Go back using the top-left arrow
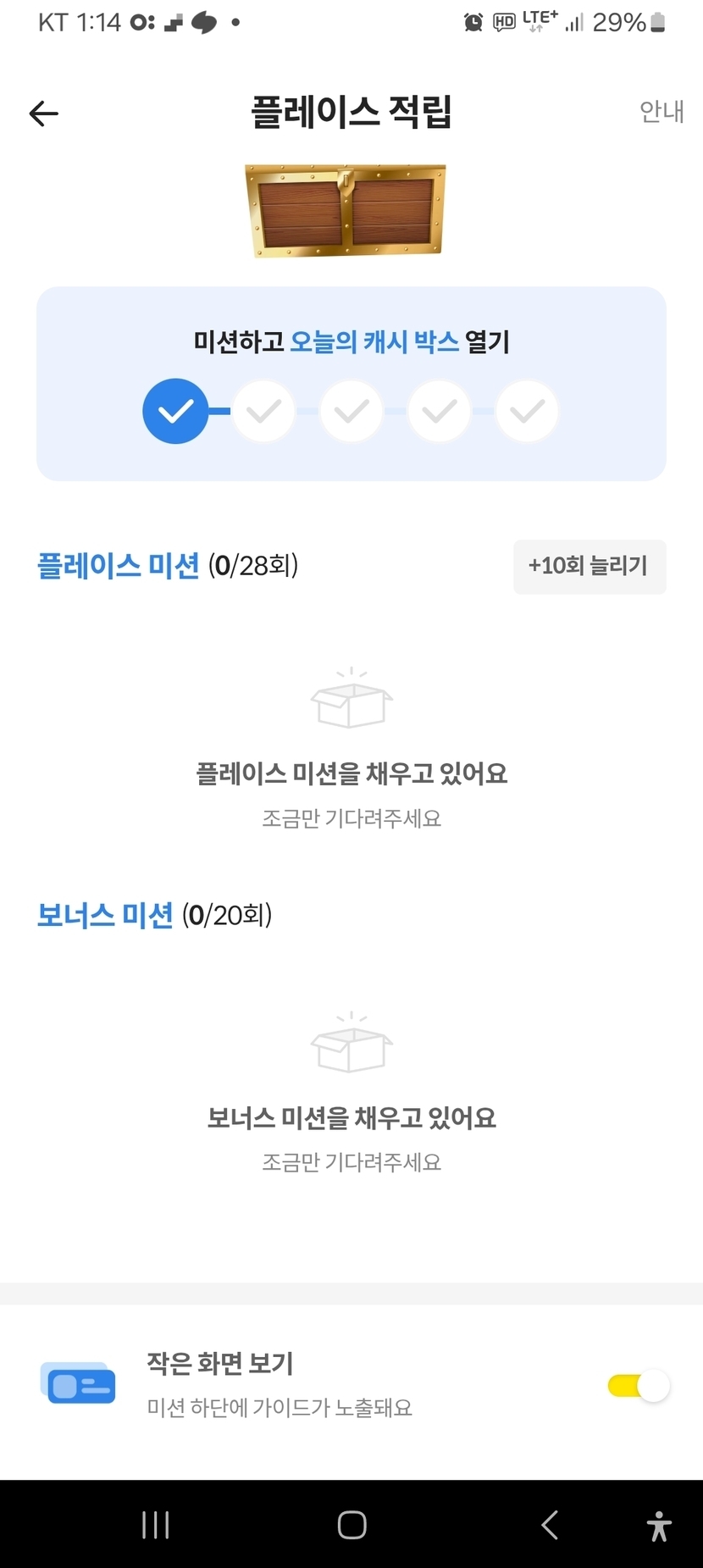703x1568 pixels. click(x=44, y=114)
